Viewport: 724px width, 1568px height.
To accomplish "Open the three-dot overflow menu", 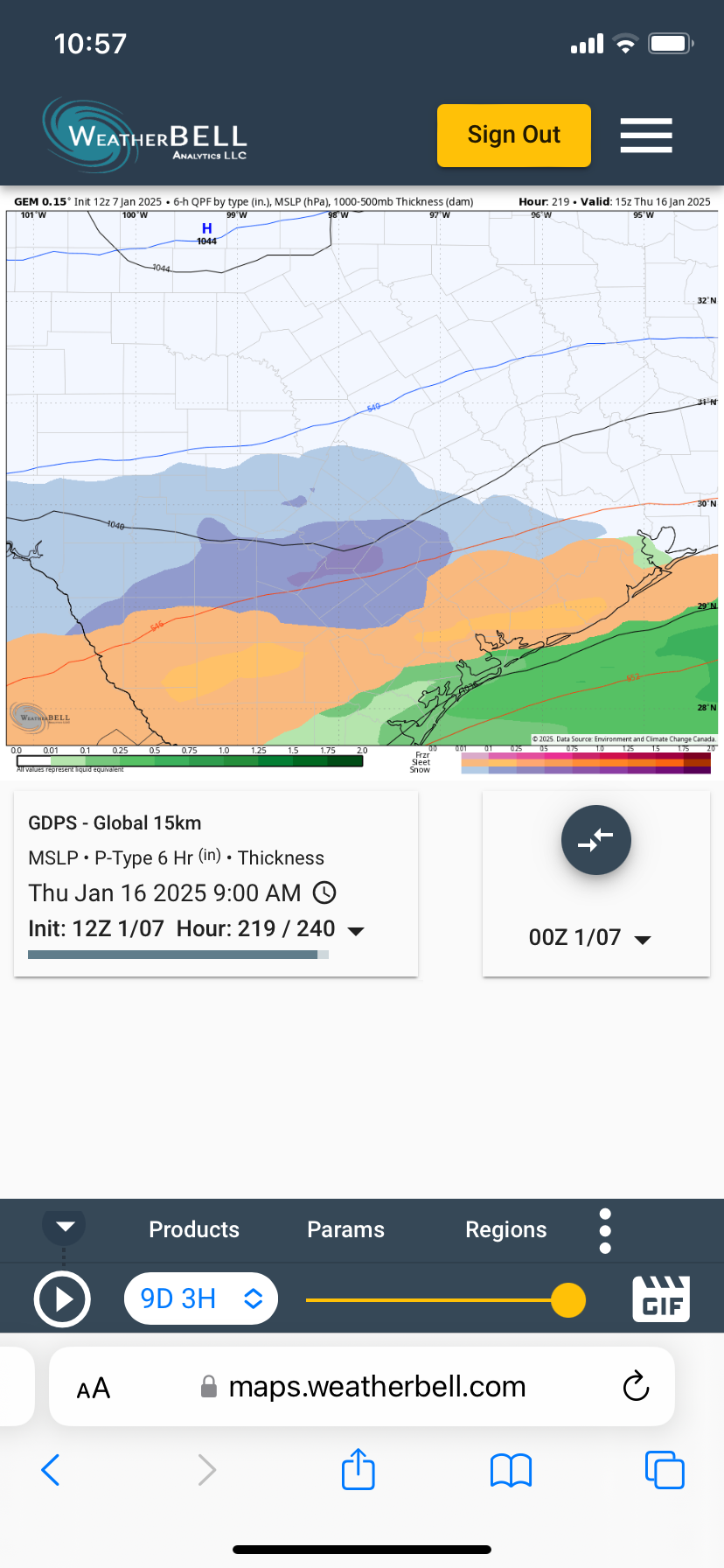I will (605, 1231).
